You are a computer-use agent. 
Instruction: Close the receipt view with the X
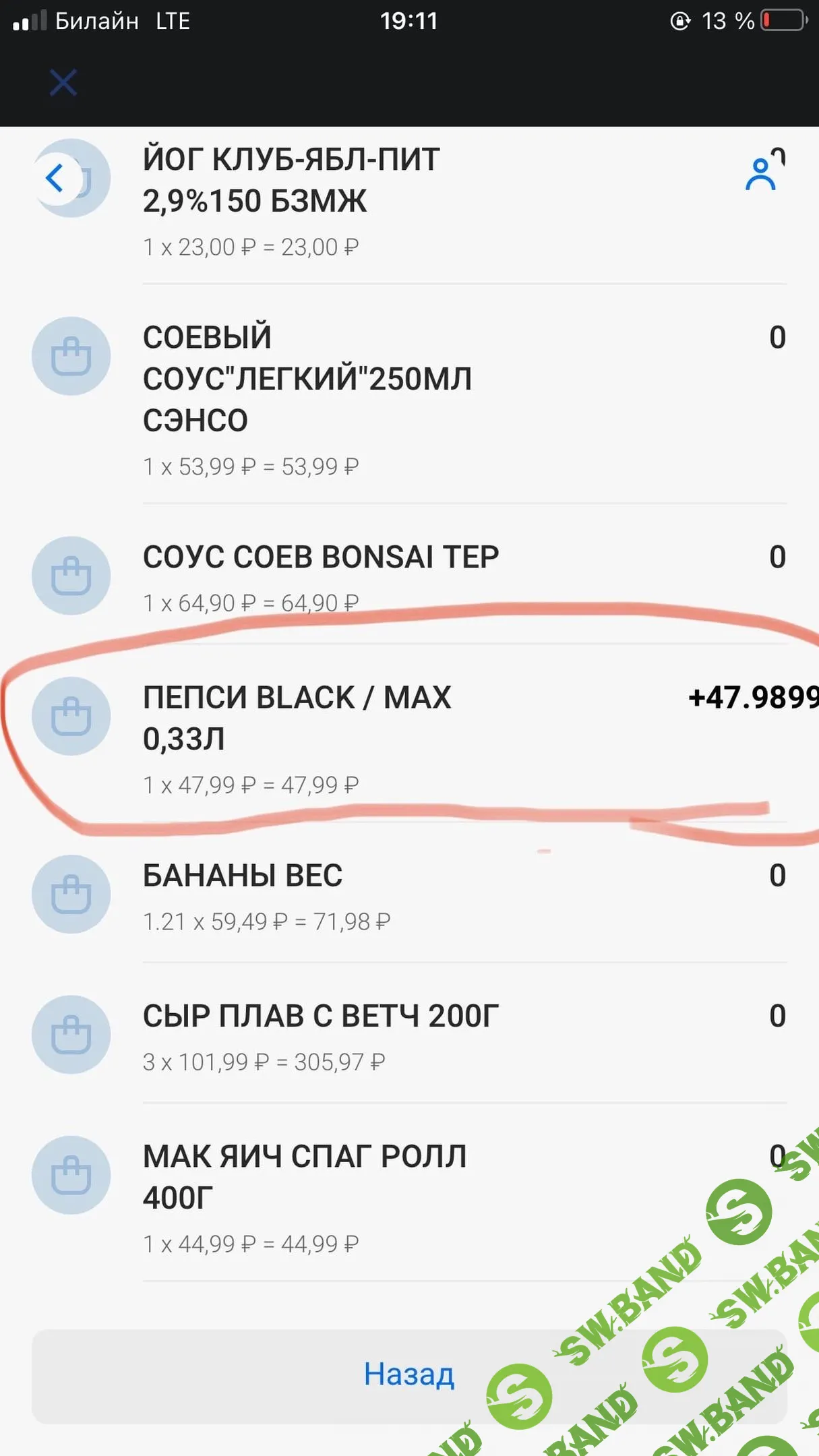(63, 83)
